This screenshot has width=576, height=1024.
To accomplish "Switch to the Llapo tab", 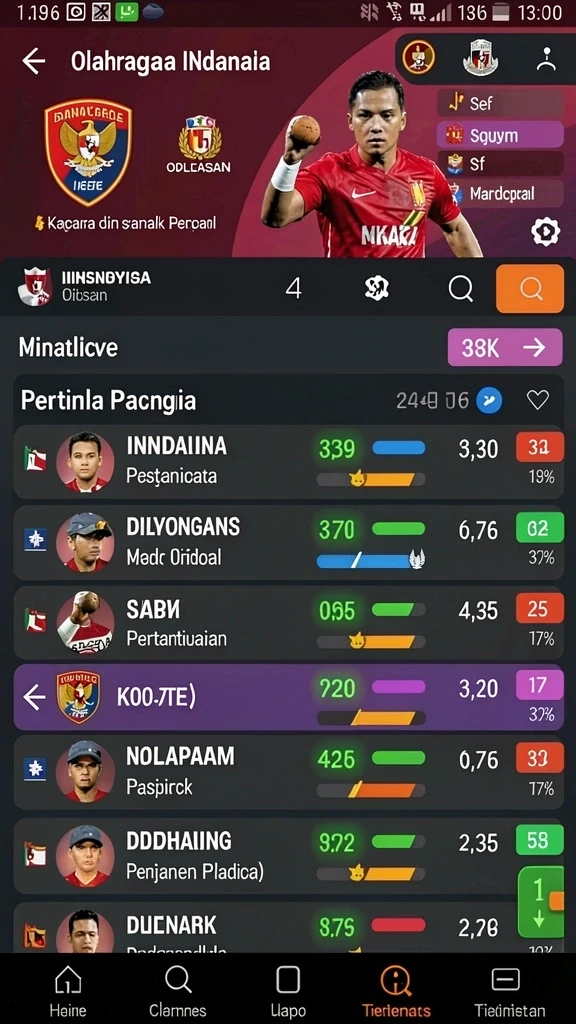I will (x=288, y=990).
